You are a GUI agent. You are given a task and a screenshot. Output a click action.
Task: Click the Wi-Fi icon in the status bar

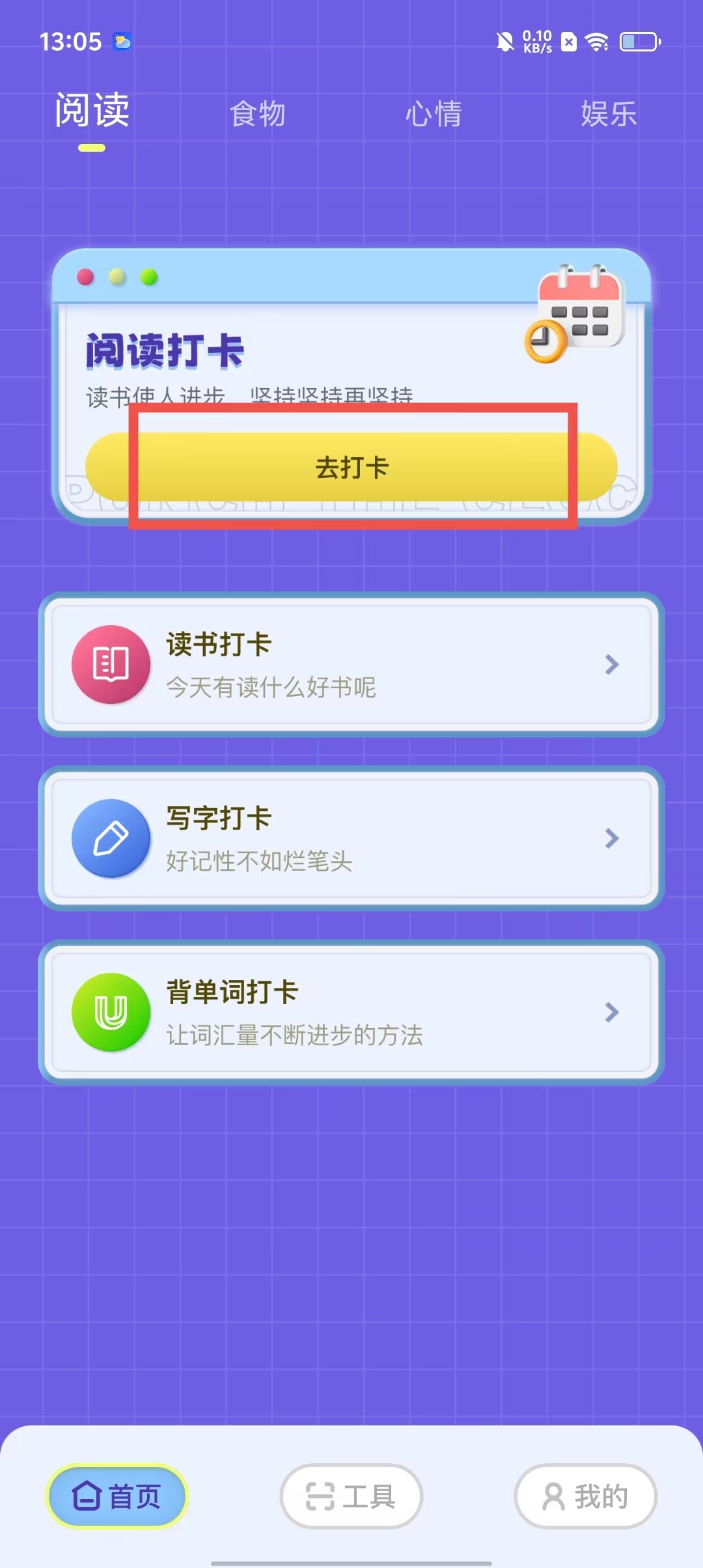pyautogui.click(x=596, y=42)
